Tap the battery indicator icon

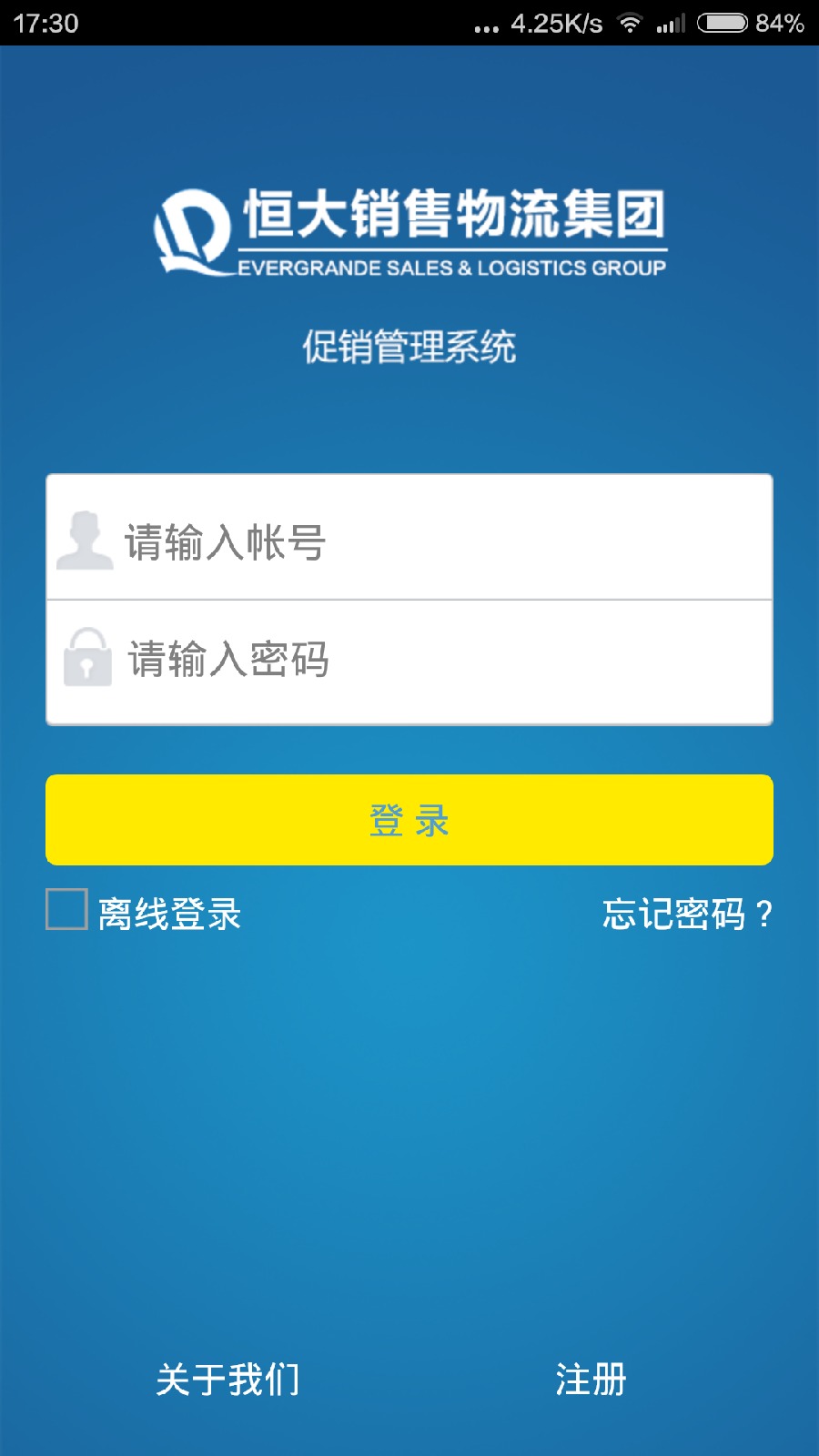point(722,24)
